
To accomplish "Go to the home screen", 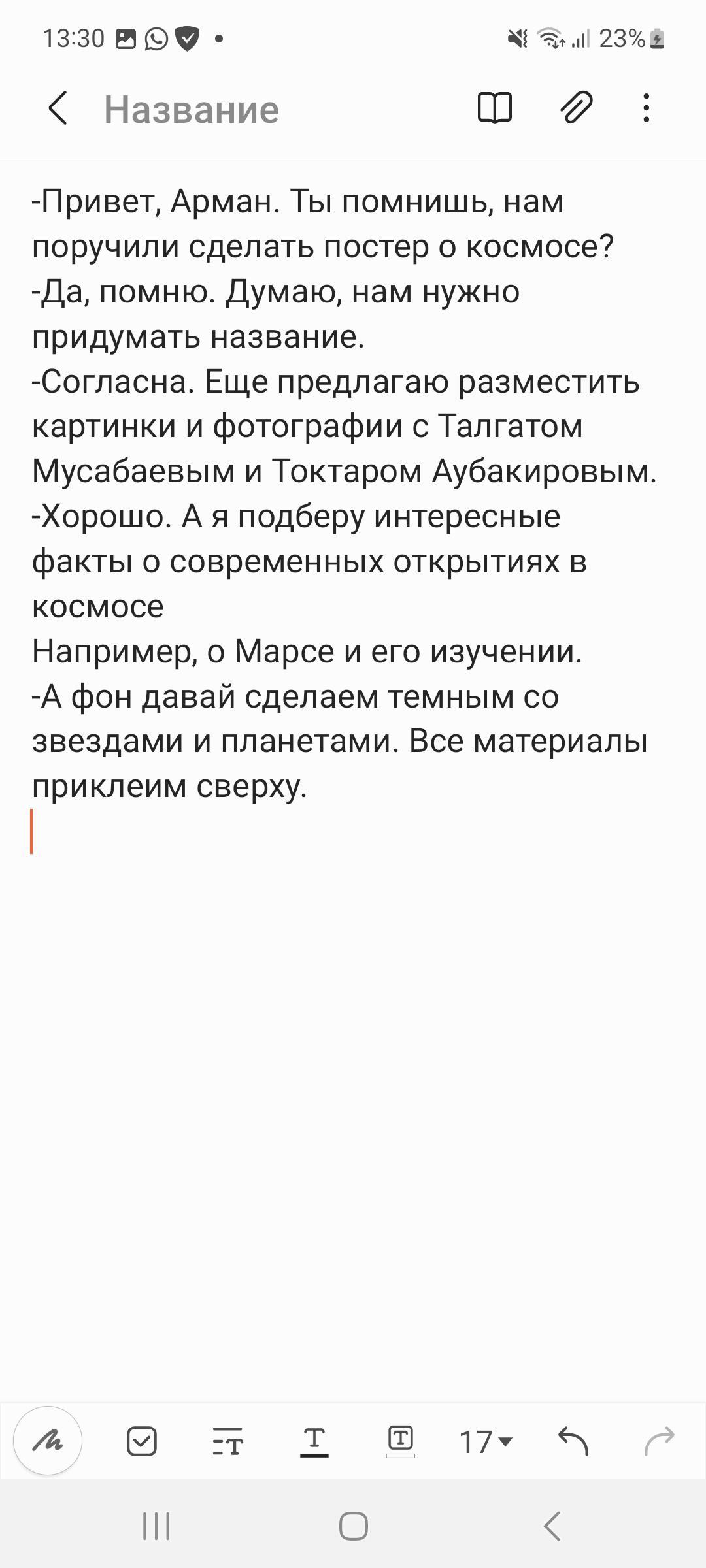I will (353, 1526).
